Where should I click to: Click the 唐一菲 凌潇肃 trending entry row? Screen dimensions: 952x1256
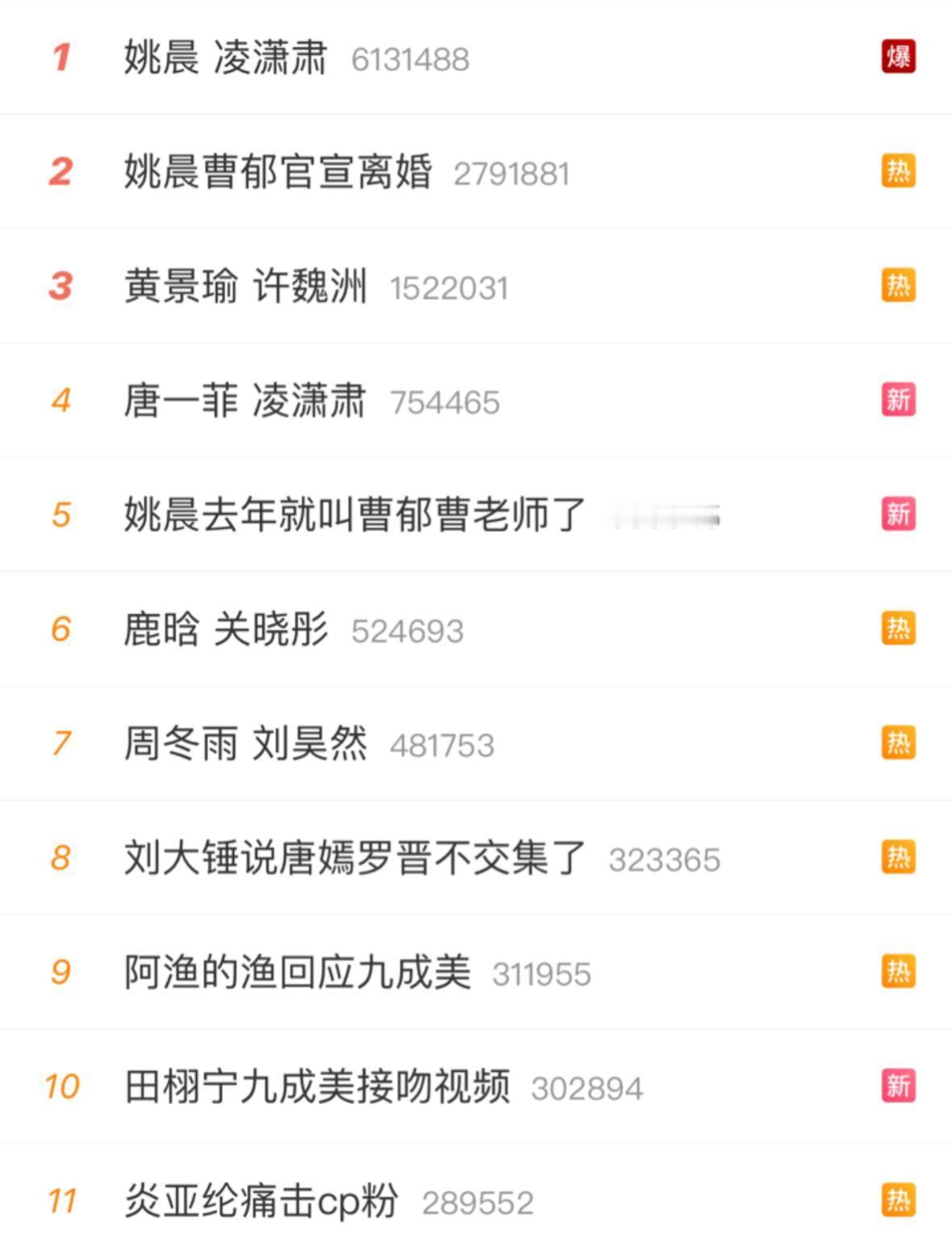[x=244, y=400]
